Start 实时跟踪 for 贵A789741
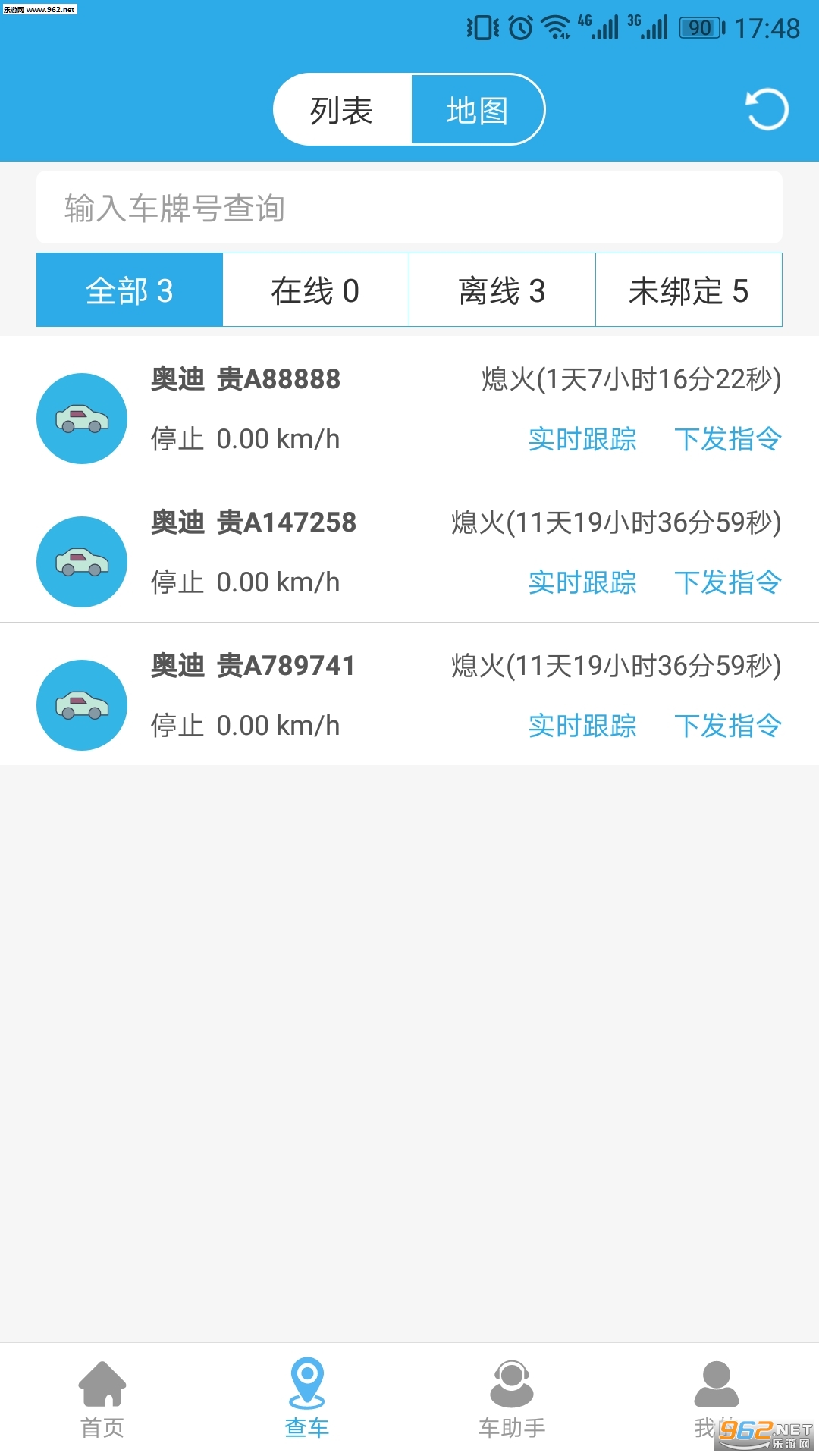 [x=582, y=726]
